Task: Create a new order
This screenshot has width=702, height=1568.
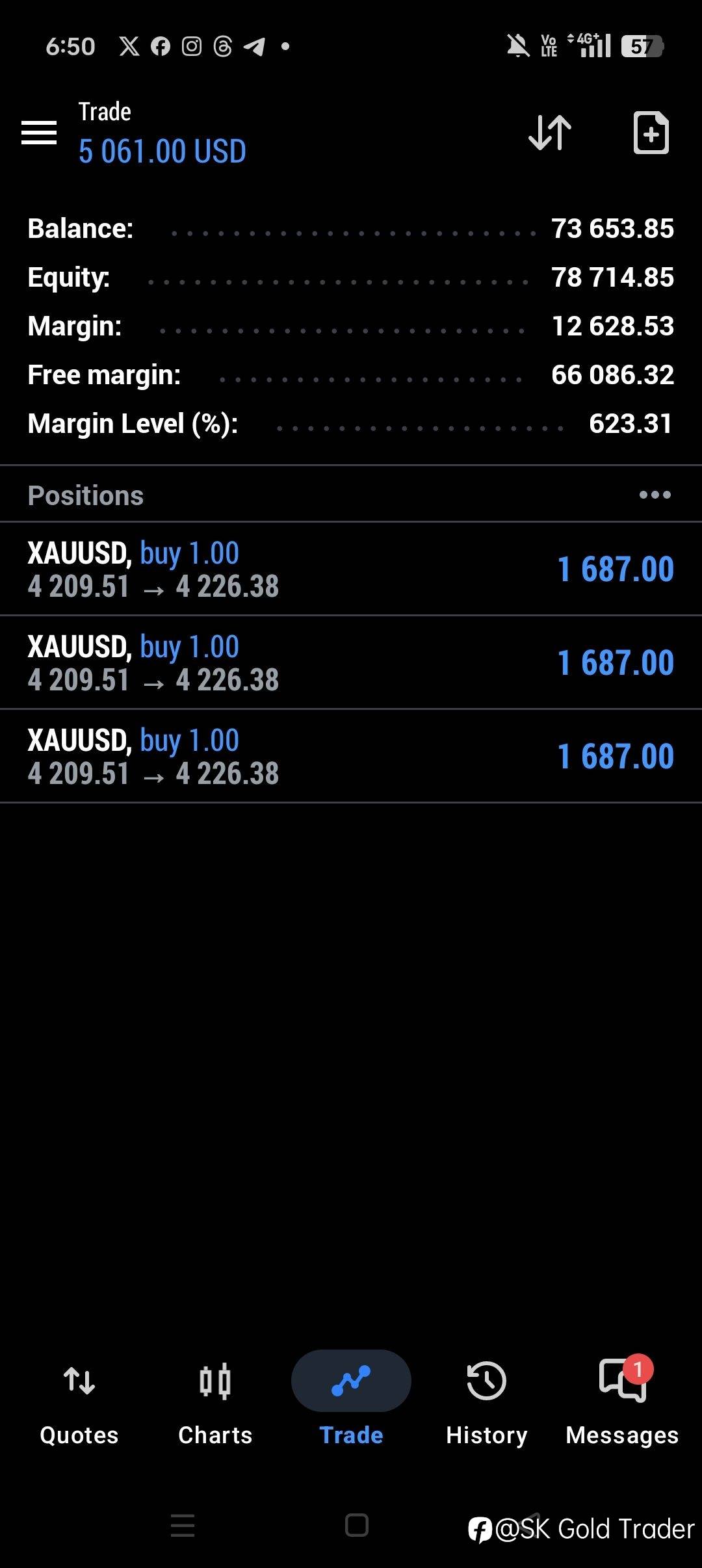Action: [x=651, y=133]
